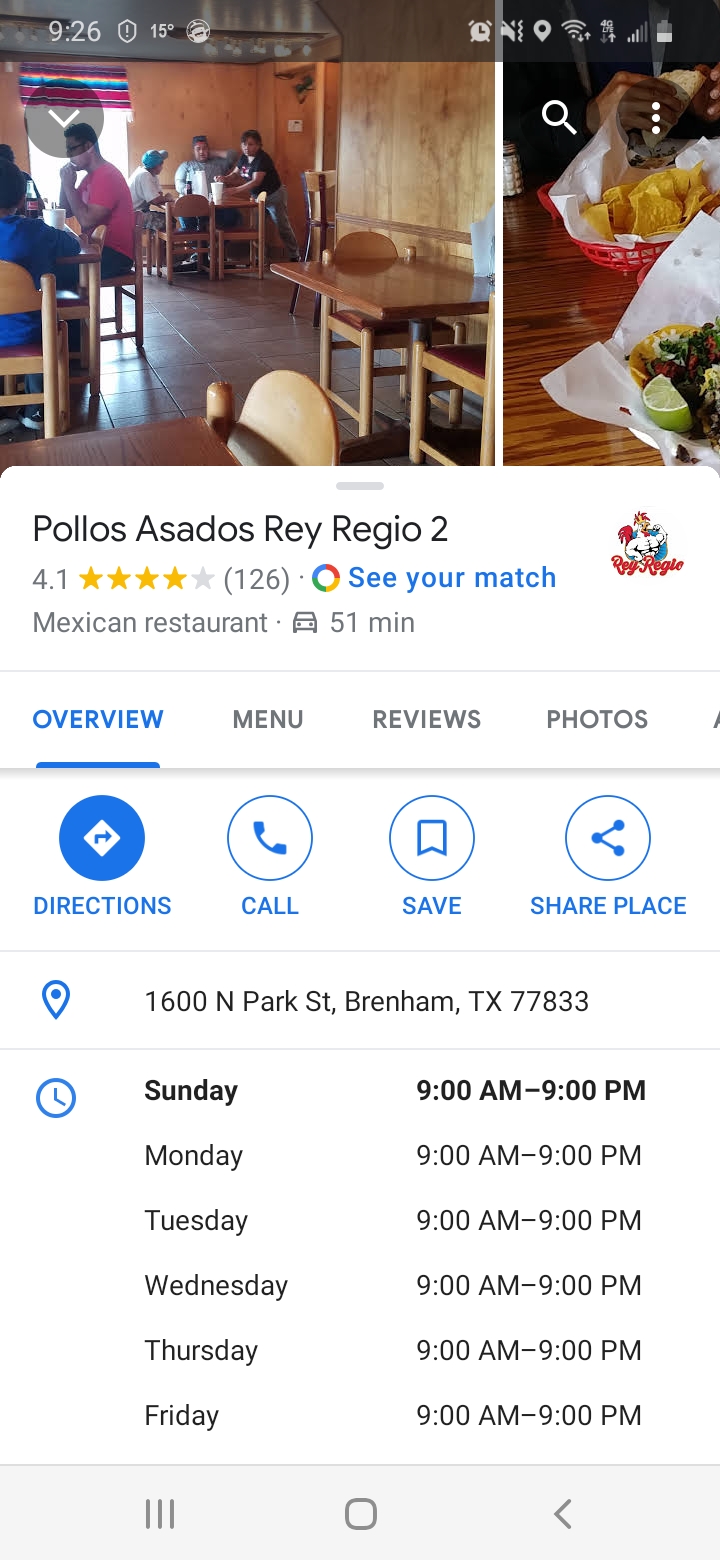This screenshot has width=720, height=1560.
Task: Share this place
Action: point(608,857)
